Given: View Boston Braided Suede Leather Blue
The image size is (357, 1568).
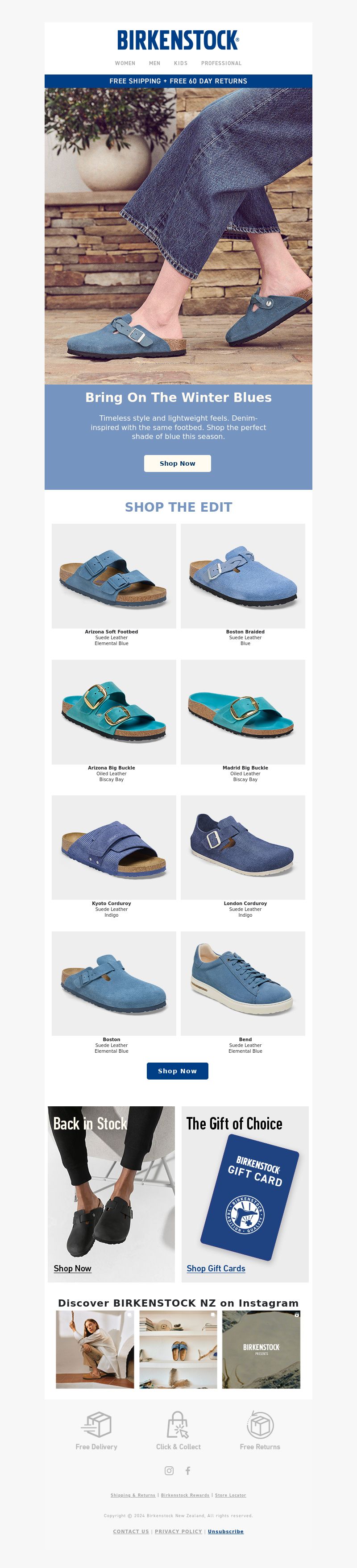Looking at the screenshot, I should click(x=242, y=576).
